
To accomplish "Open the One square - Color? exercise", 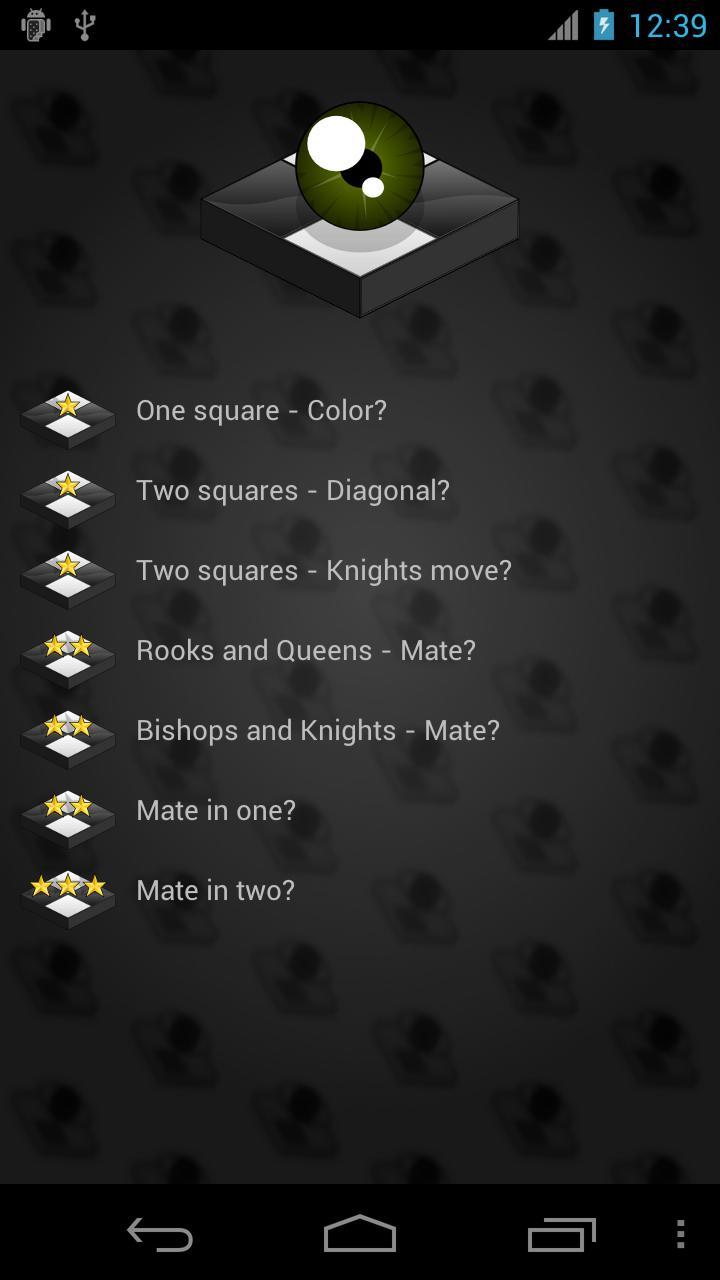I will click(261, 411).
